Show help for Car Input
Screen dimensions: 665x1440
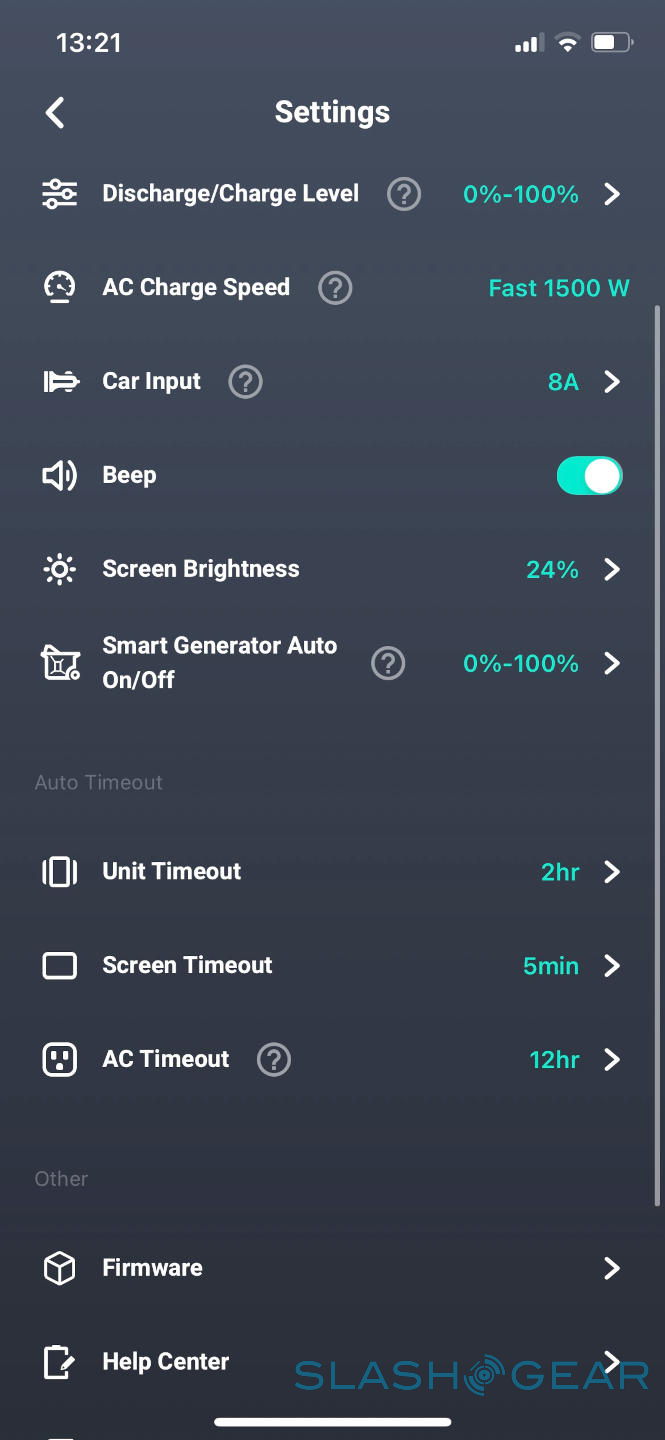coord(245,382)
